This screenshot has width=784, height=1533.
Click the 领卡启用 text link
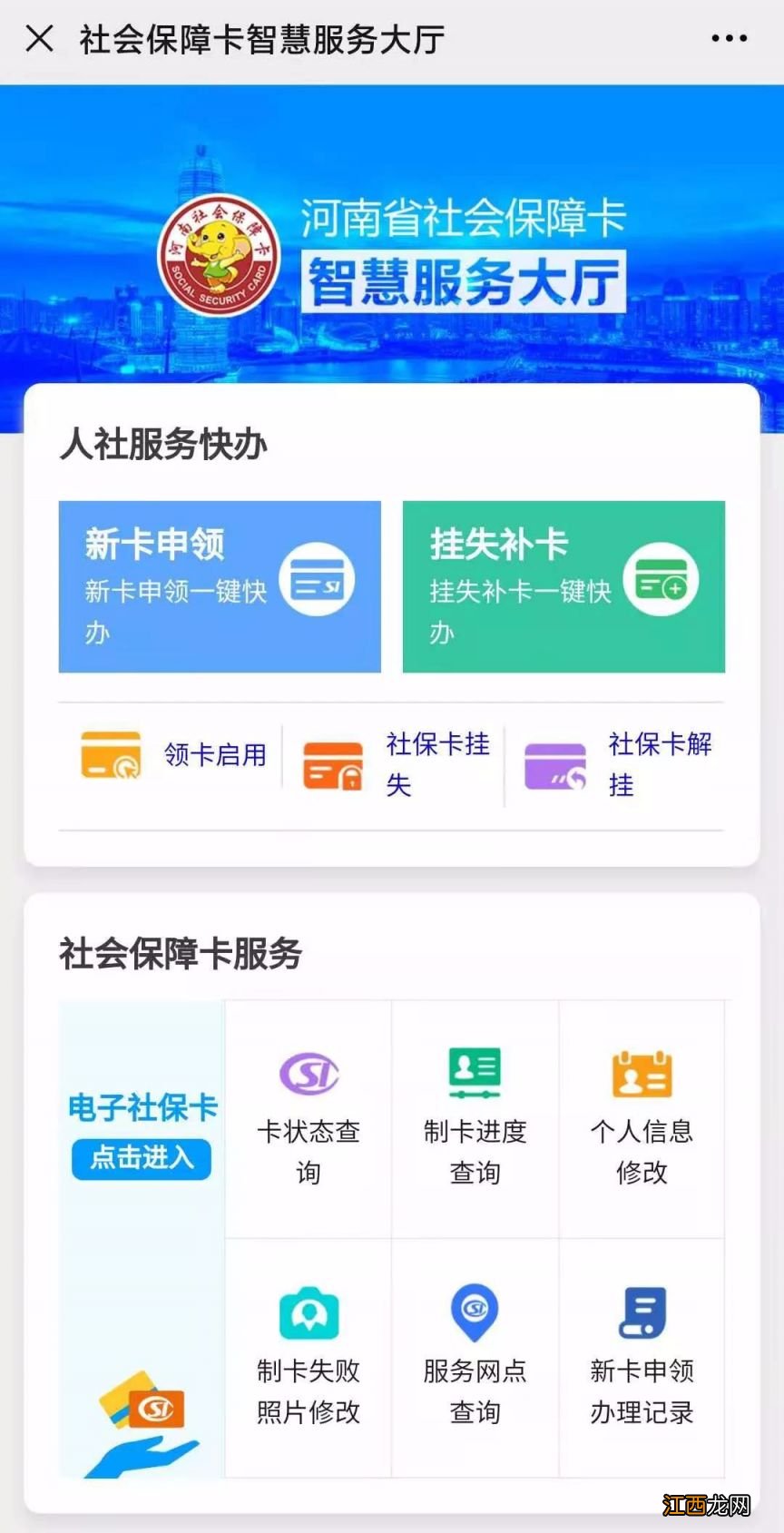tap(213, 755)
